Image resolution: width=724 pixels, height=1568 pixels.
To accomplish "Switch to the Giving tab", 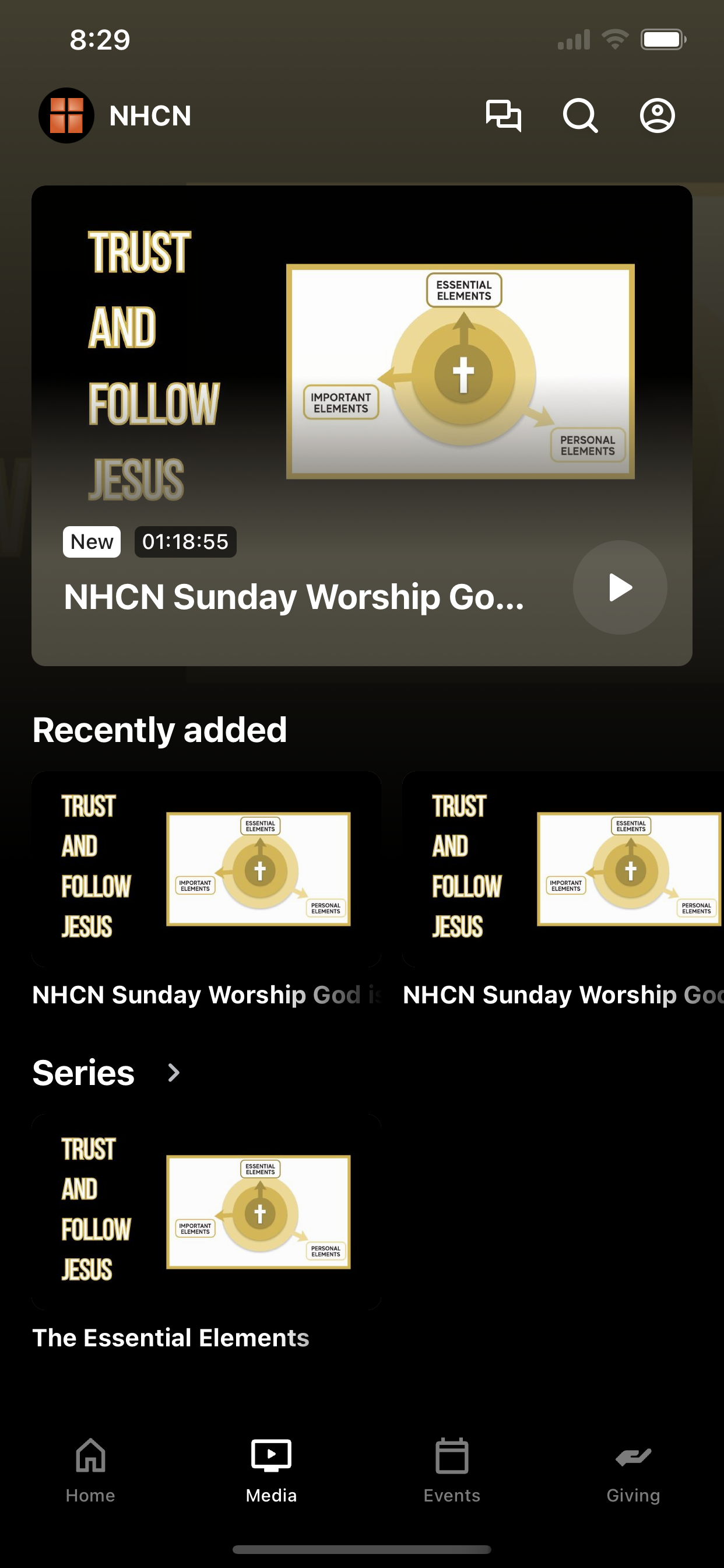I will point(633,1471).
